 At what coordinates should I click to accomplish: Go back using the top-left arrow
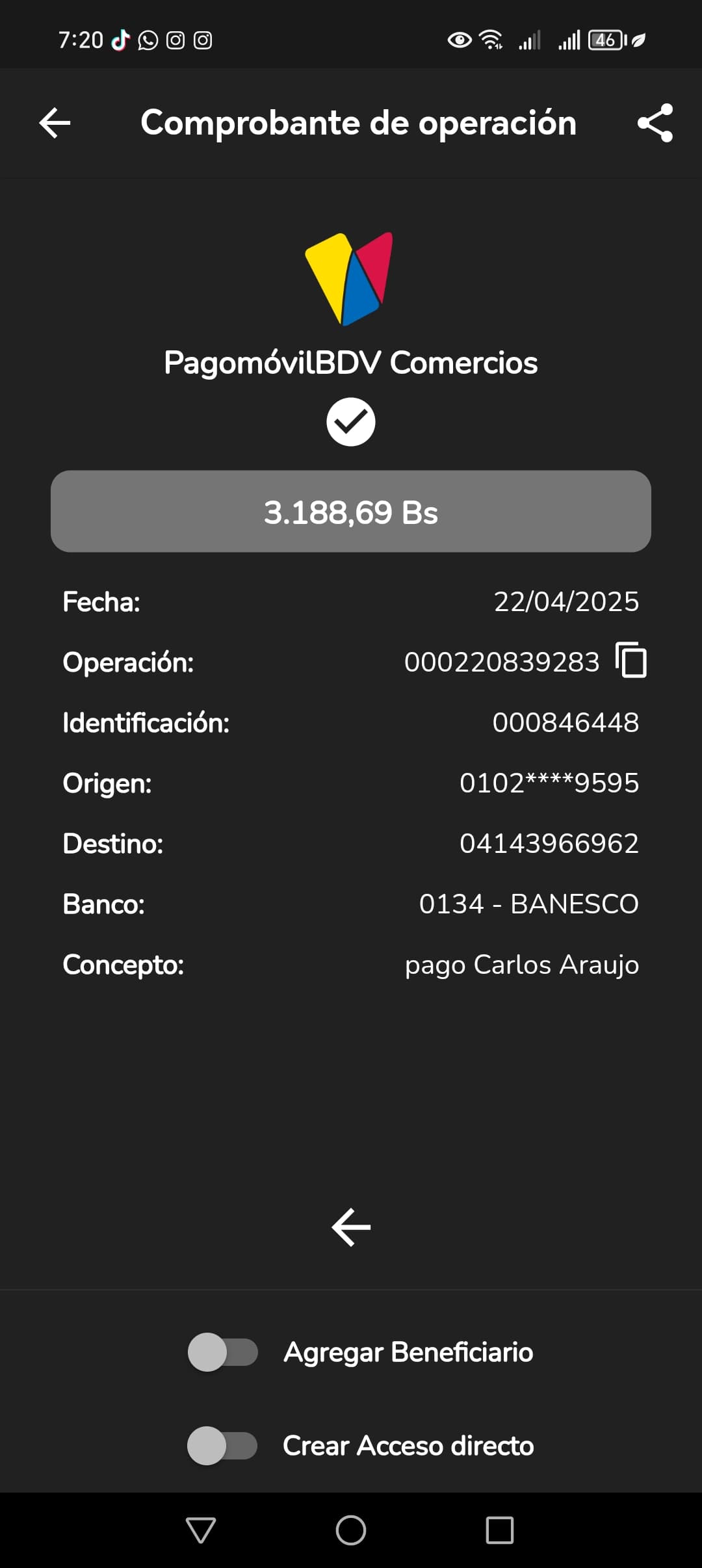click(x=55, y=123)
